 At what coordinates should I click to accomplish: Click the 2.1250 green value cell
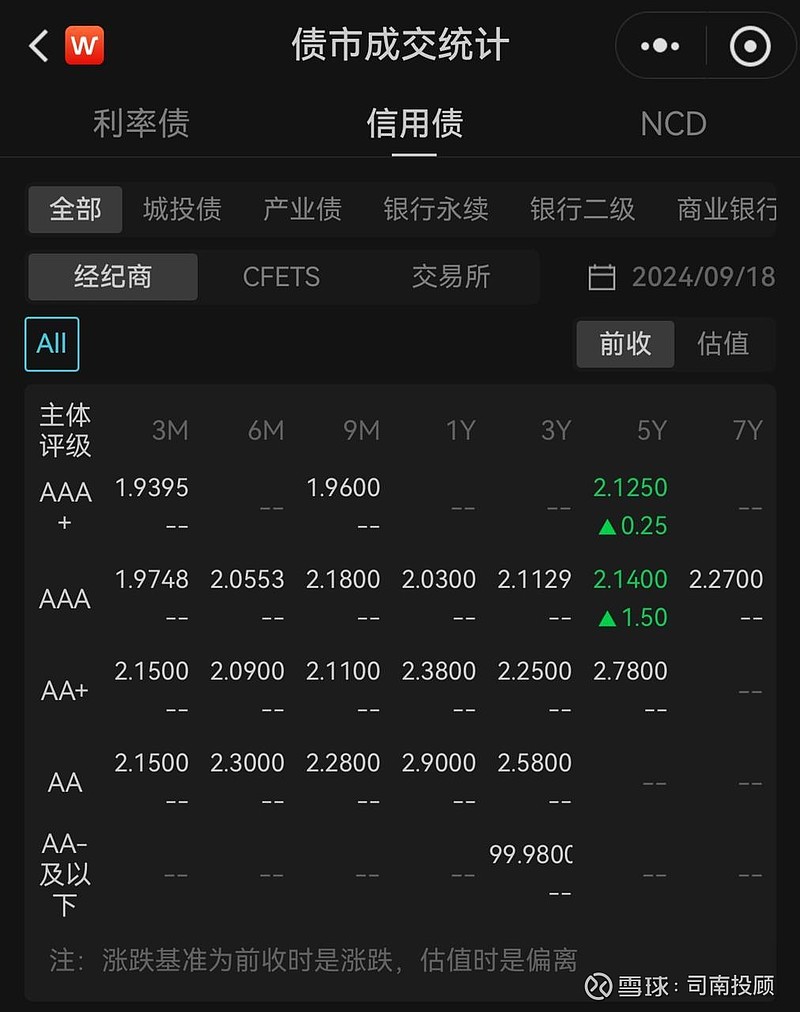click(x=629, y=487)
